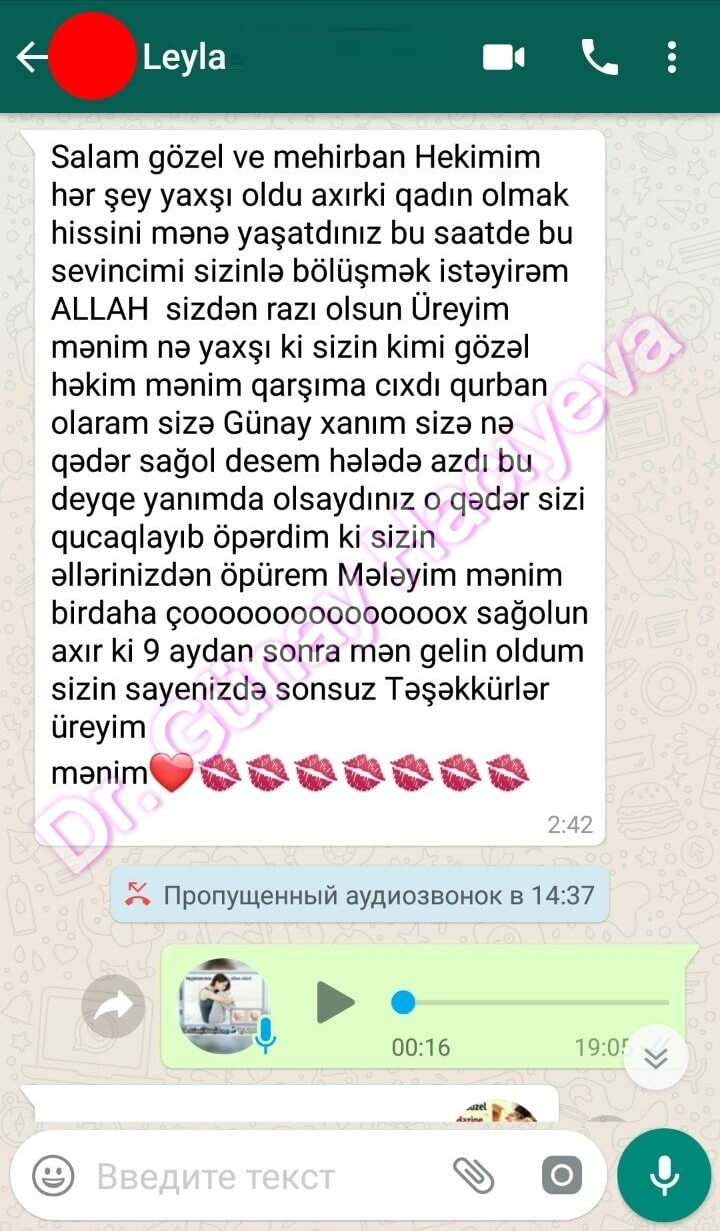This screenshot has height=1231, width=720.
Task: Jump to the latest messages
Action: [656, 1057]
